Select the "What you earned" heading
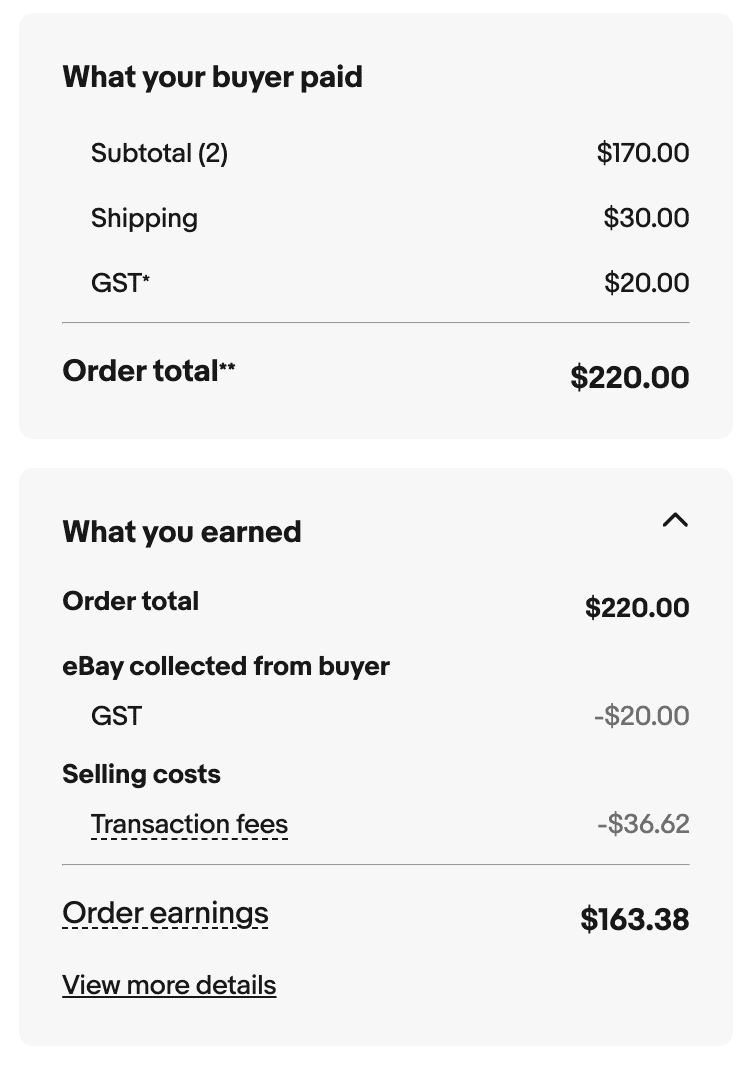The width and height of the screenshot is (754, 1078). pyautogui.click(x=181, y=532)
